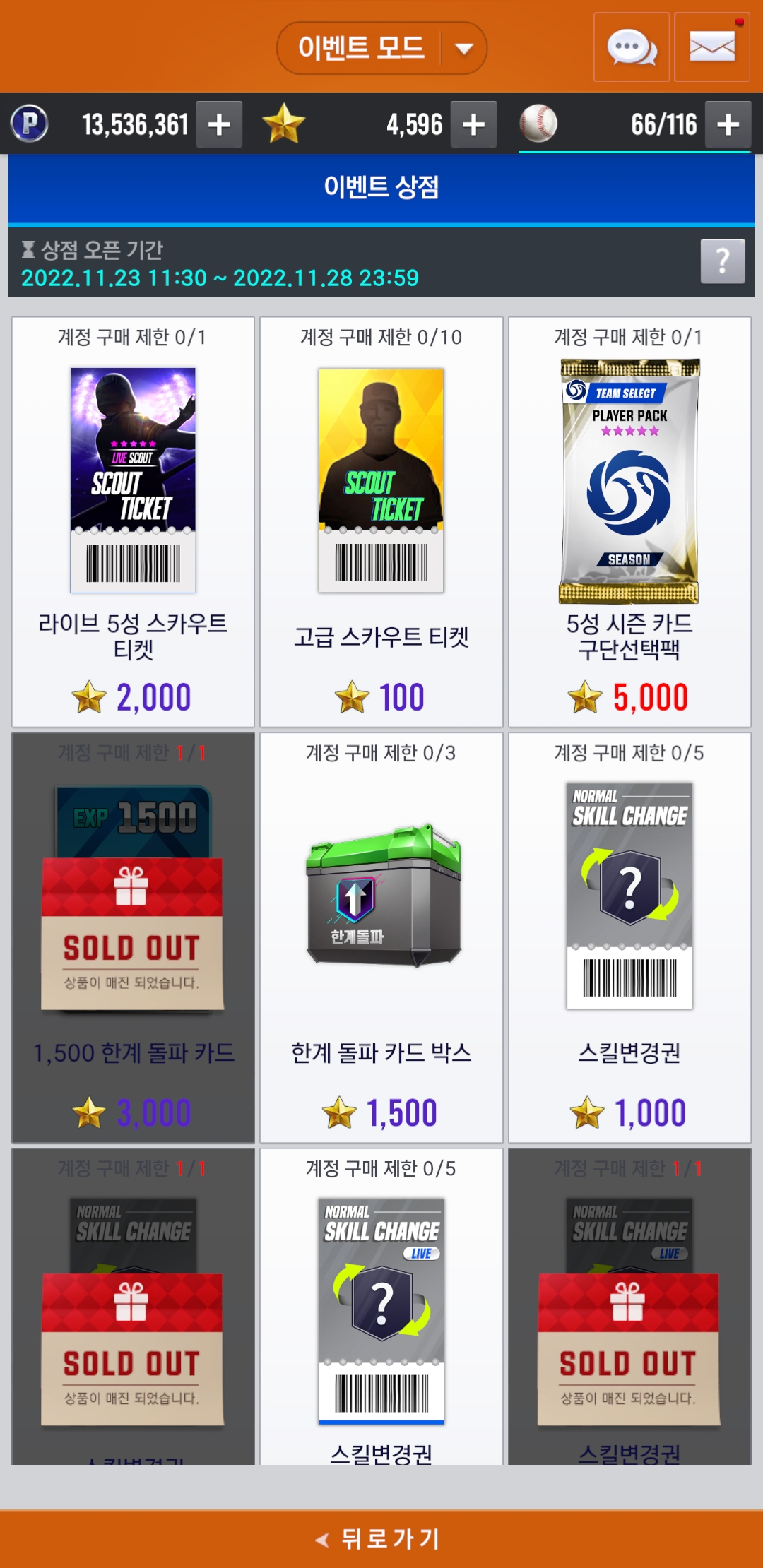Go back with 뒤로가기 button
The height and width of the screenshot is (1568, 763).
pyautogui.click(x=381, y=1538)
